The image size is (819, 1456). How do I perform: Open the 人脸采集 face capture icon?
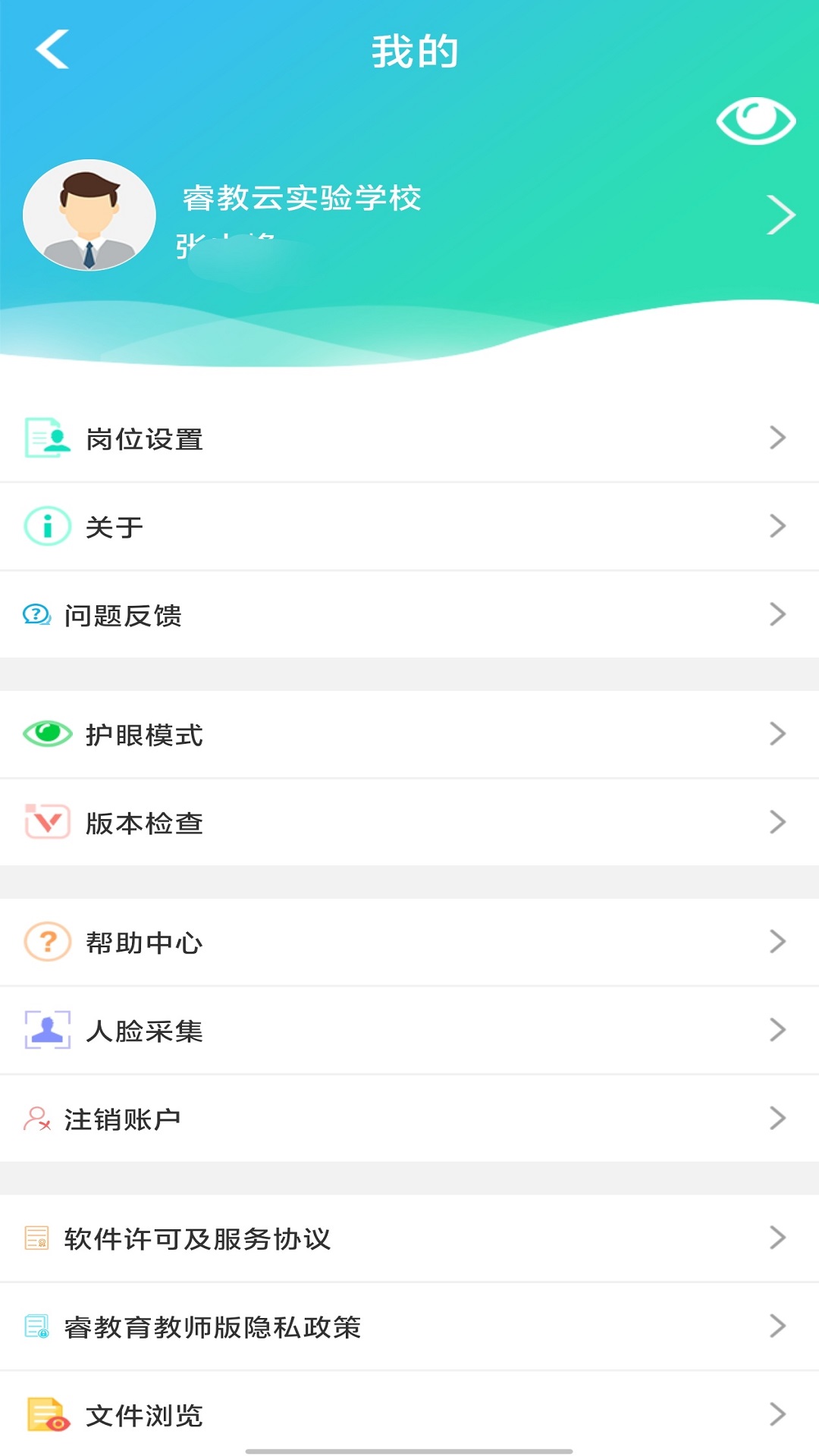click(45, 1030)
